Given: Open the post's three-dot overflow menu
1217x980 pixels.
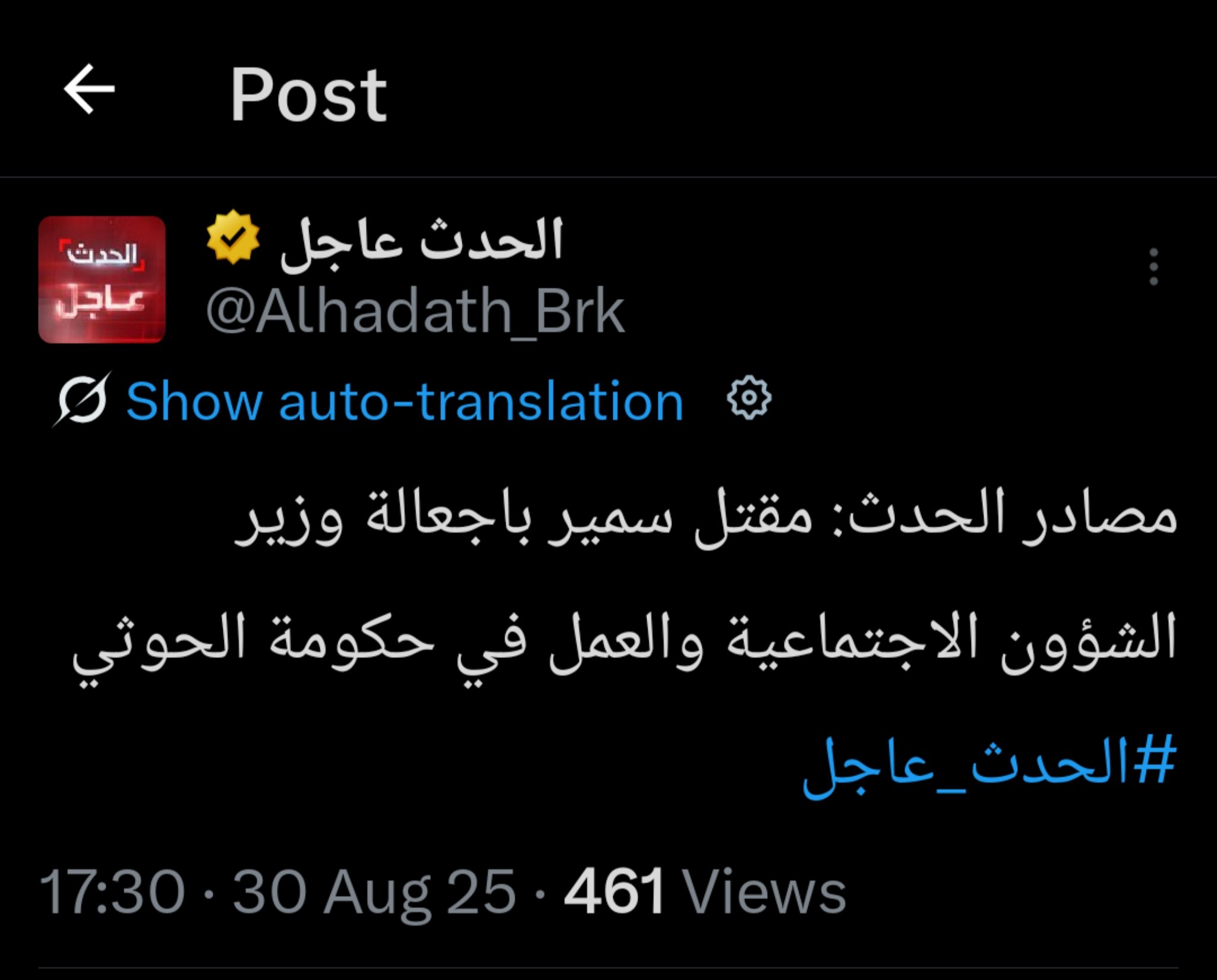Looking at the screenshot, I should (1153, 267).
